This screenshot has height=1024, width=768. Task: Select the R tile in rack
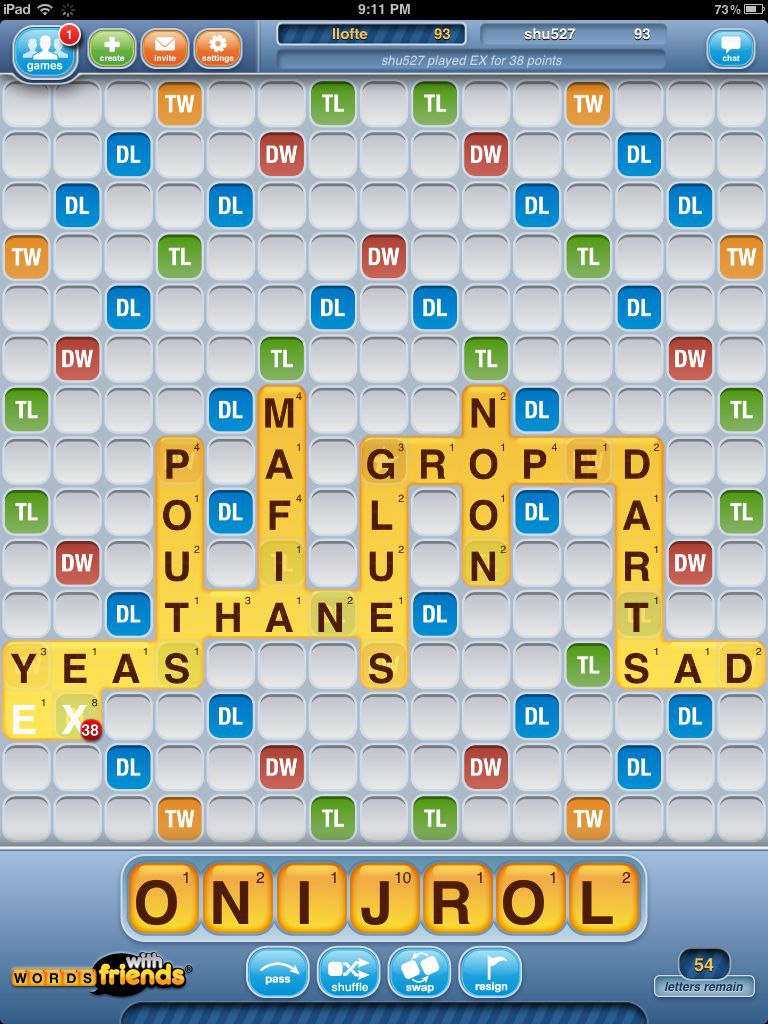click(455, 899)
